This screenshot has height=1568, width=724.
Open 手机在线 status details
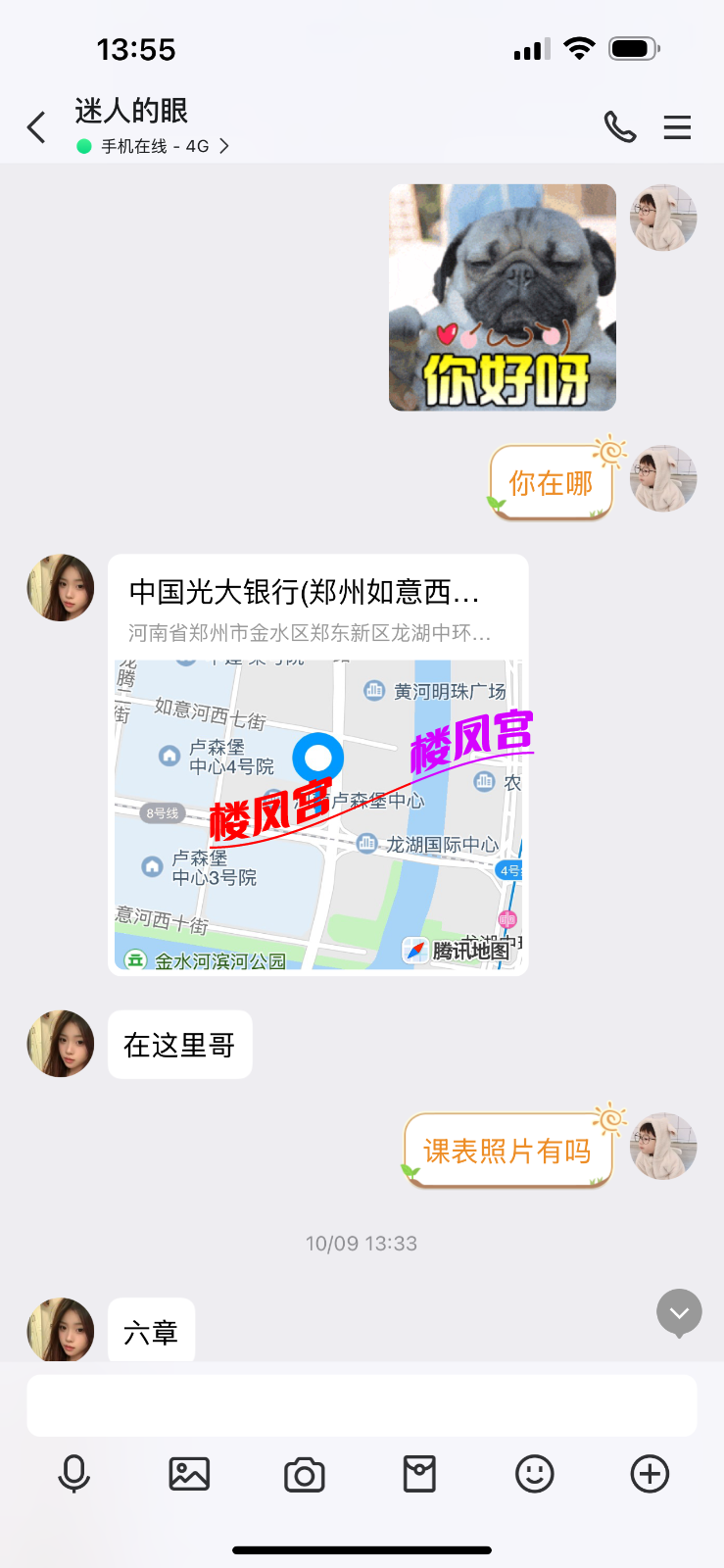(x=155, y=146)
